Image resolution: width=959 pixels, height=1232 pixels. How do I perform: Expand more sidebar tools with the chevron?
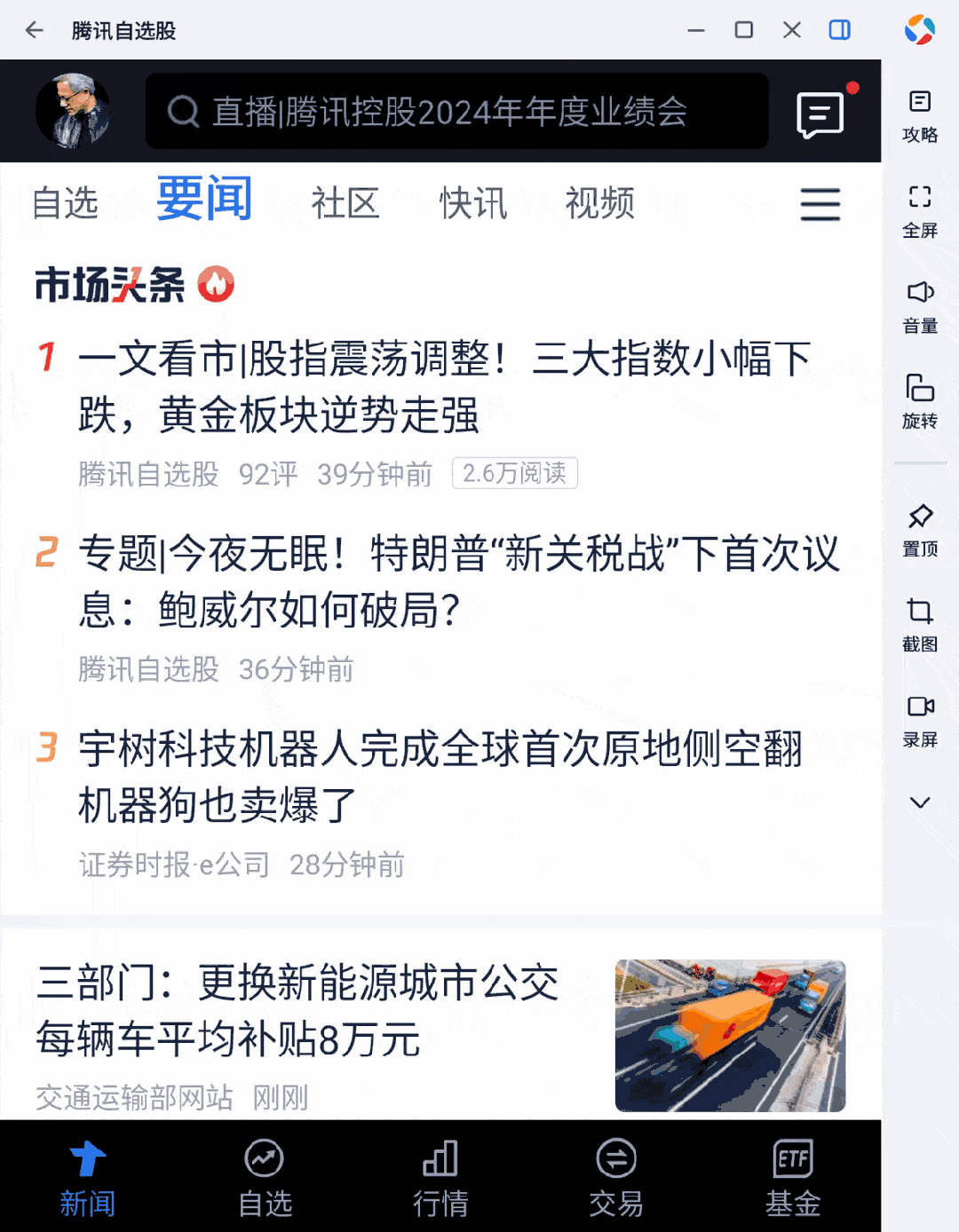coord(920,802)
